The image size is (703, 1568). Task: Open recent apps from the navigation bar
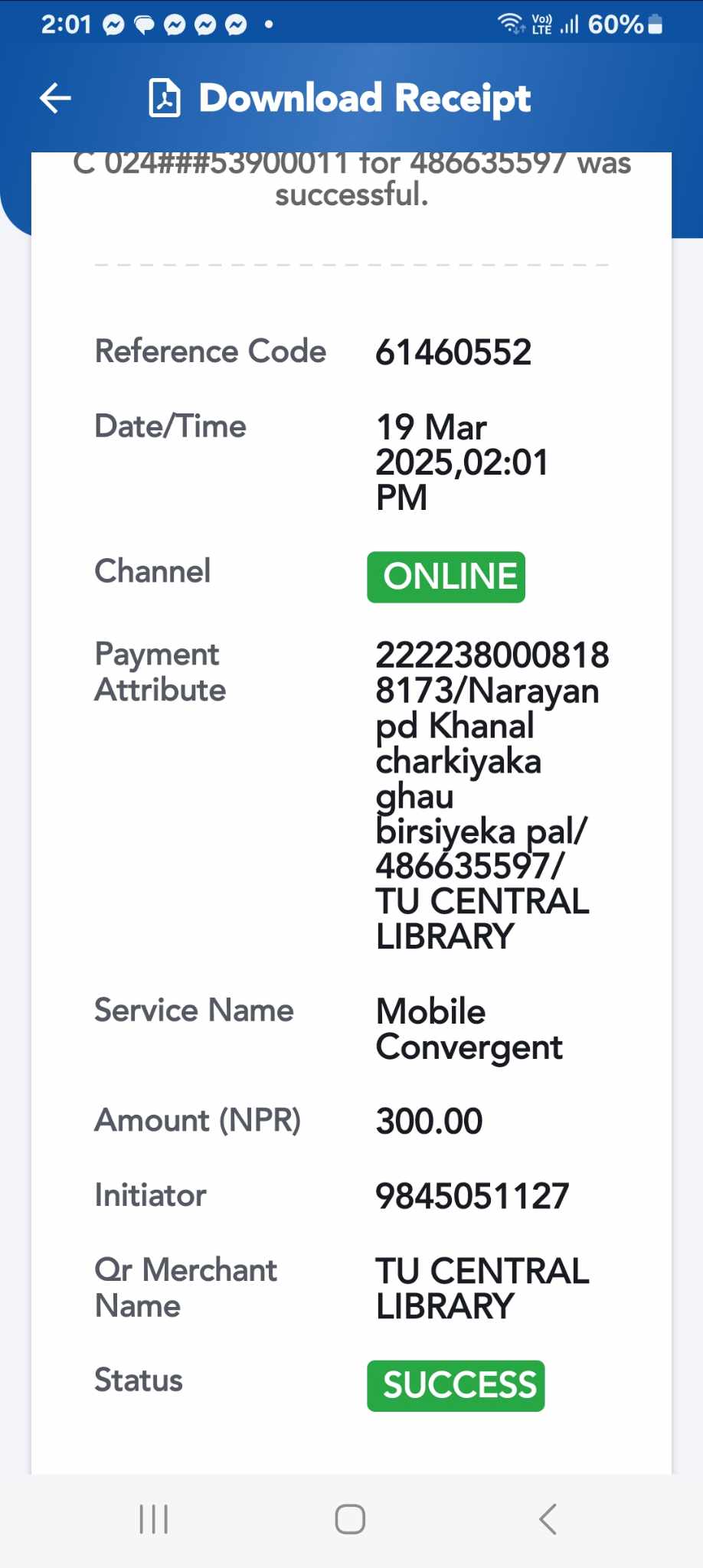154,1519
